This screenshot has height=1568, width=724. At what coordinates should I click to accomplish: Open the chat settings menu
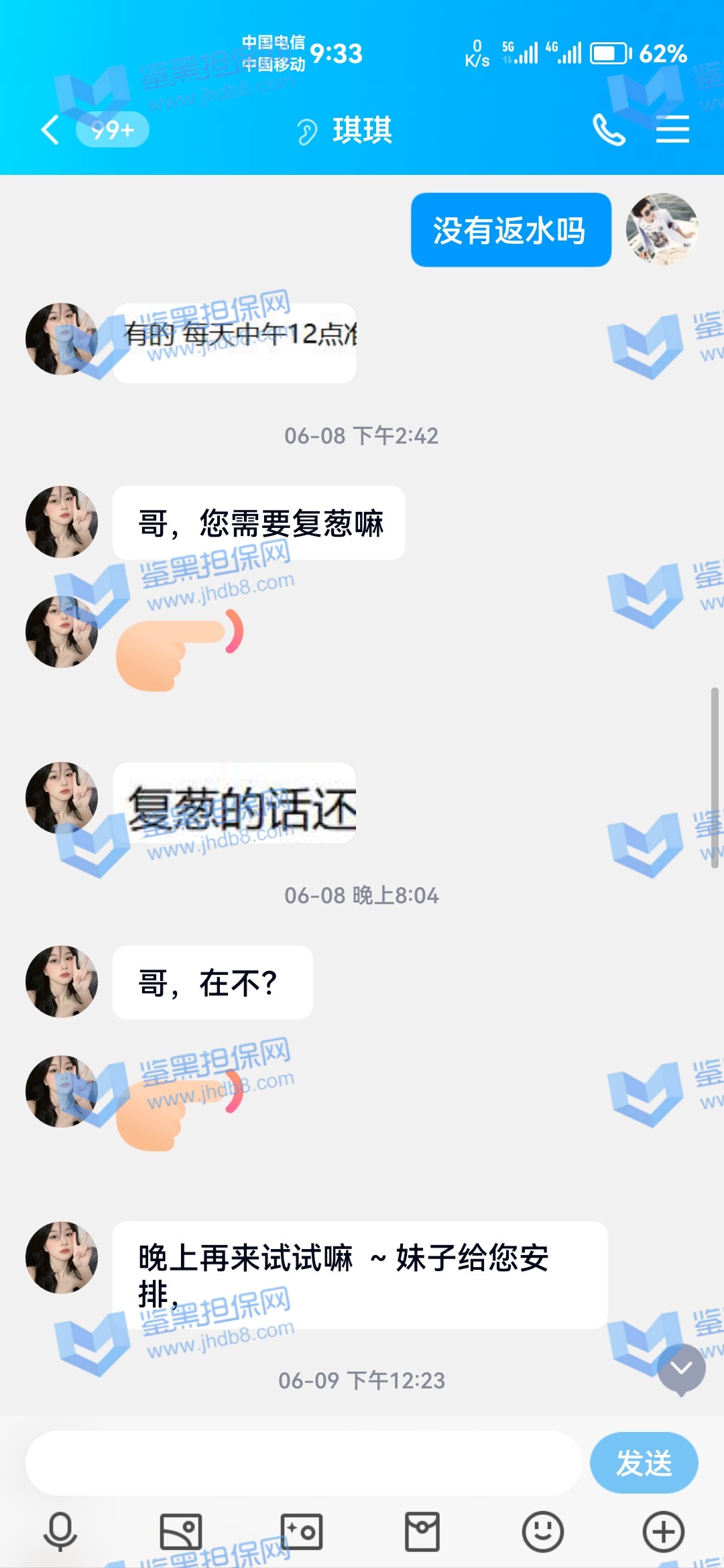(672, 130)
